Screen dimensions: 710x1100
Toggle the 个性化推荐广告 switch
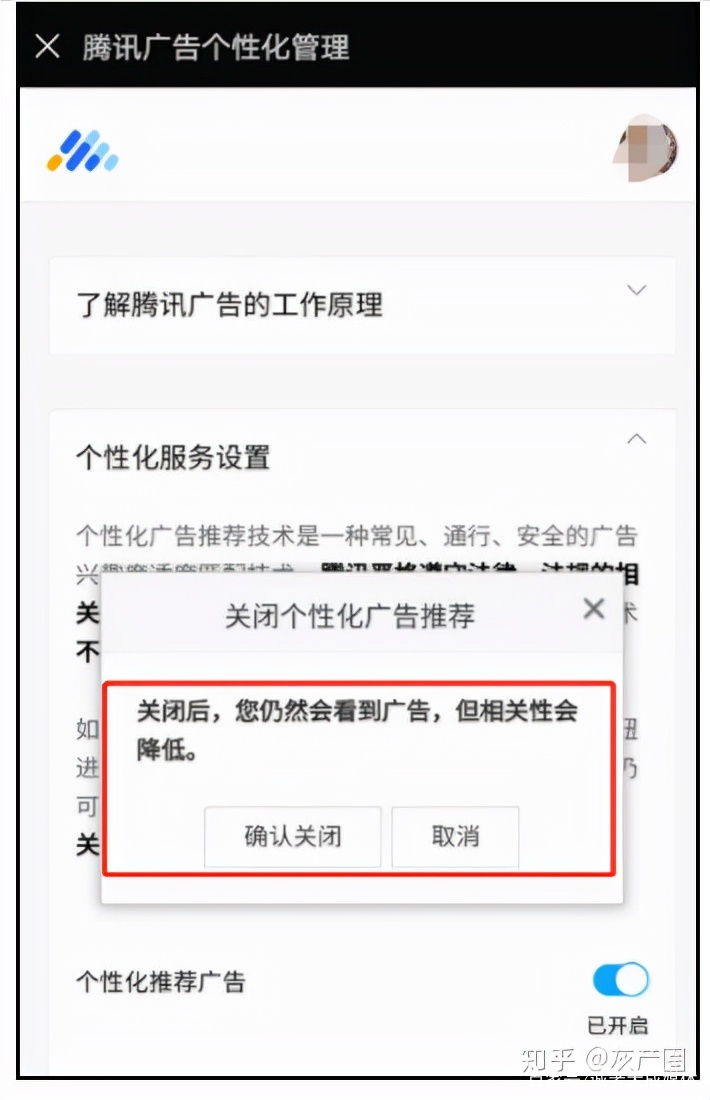[620, 980]
